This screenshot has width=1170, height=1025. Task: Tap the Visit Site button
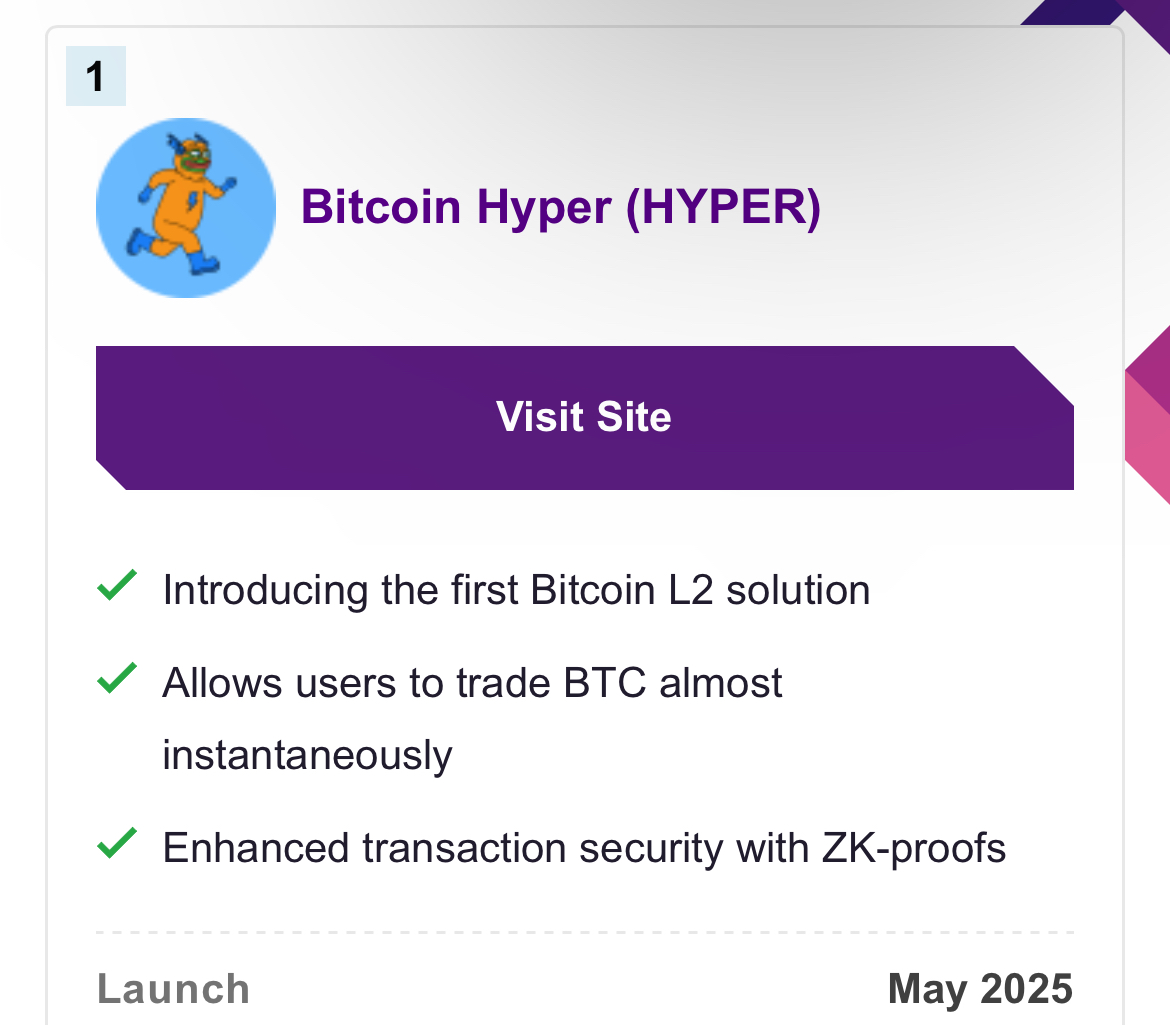point(584,417)
